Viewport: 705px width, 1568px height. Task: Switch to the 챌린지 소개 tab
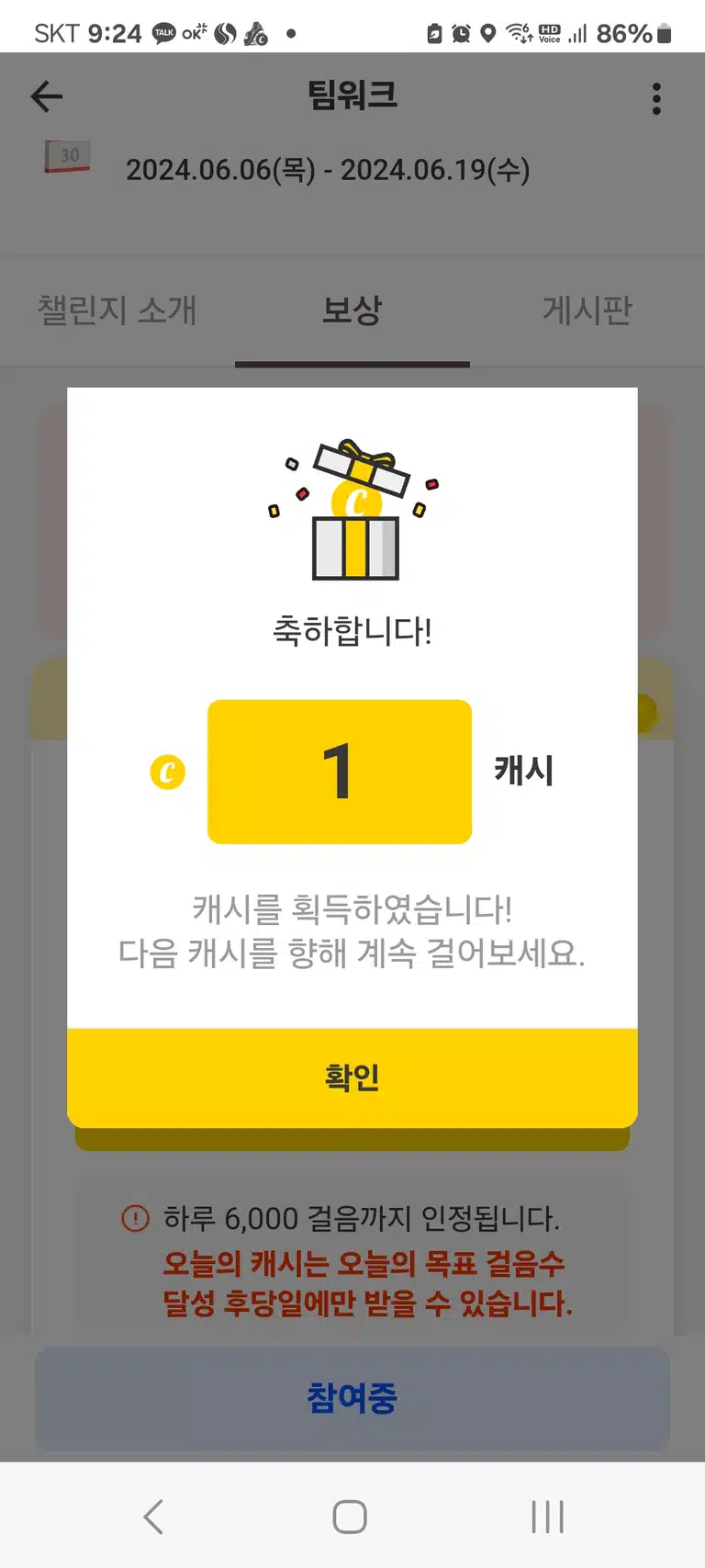[117, 310]
